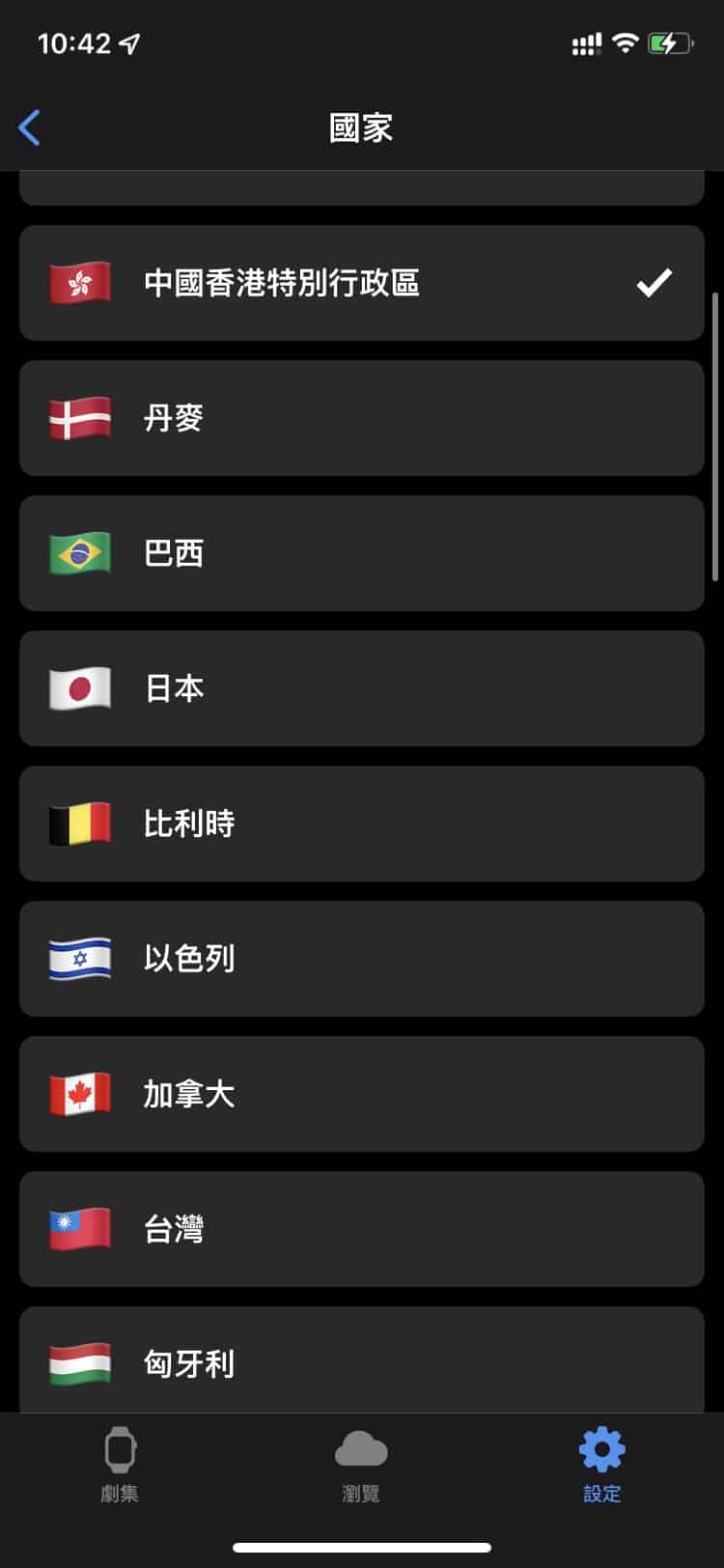Select 巴西 as the country

point(361,553)
